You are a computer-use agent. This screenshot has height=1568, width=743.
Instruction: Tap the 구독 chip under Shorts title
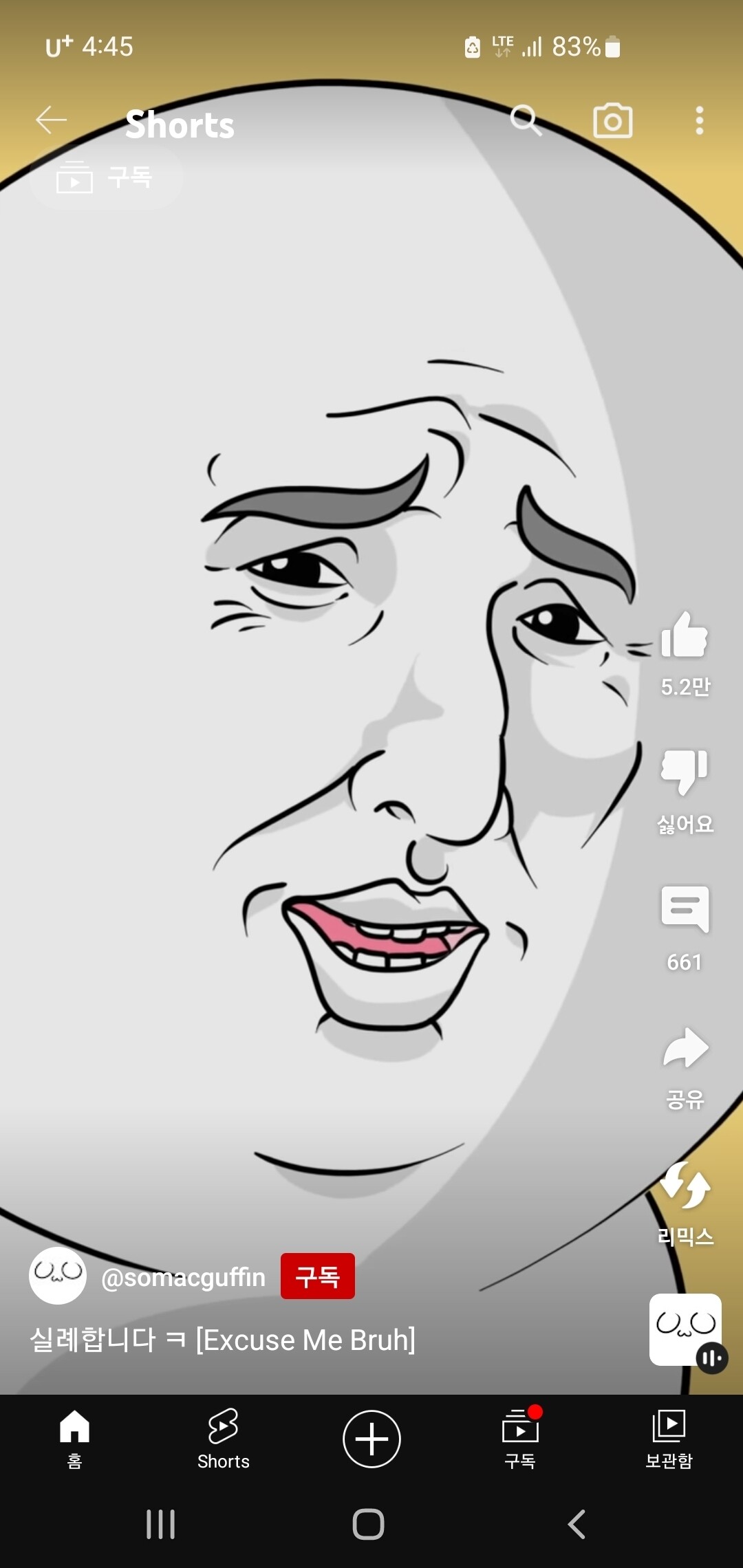tap(107, 178)
